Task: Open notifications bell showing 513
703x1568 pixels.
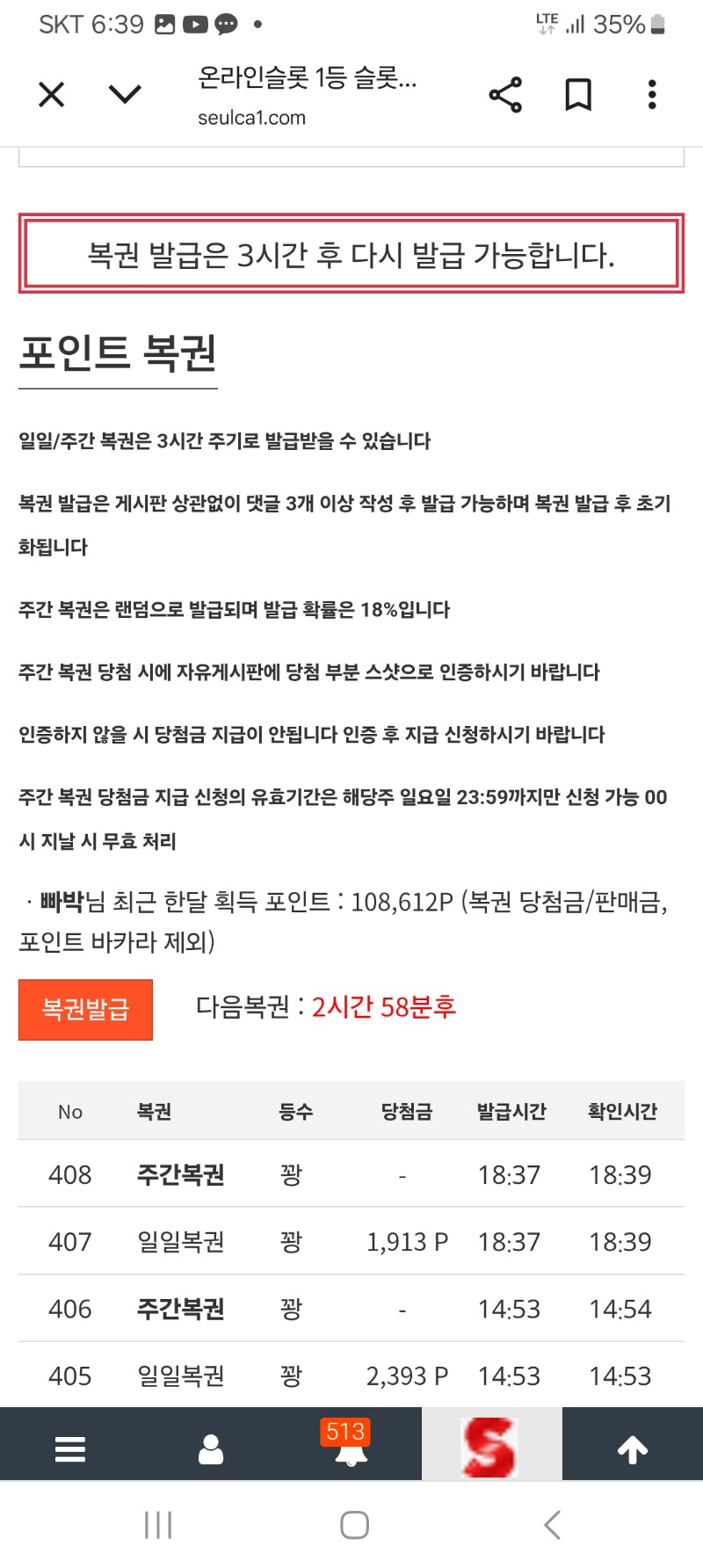Action: 351,1448
